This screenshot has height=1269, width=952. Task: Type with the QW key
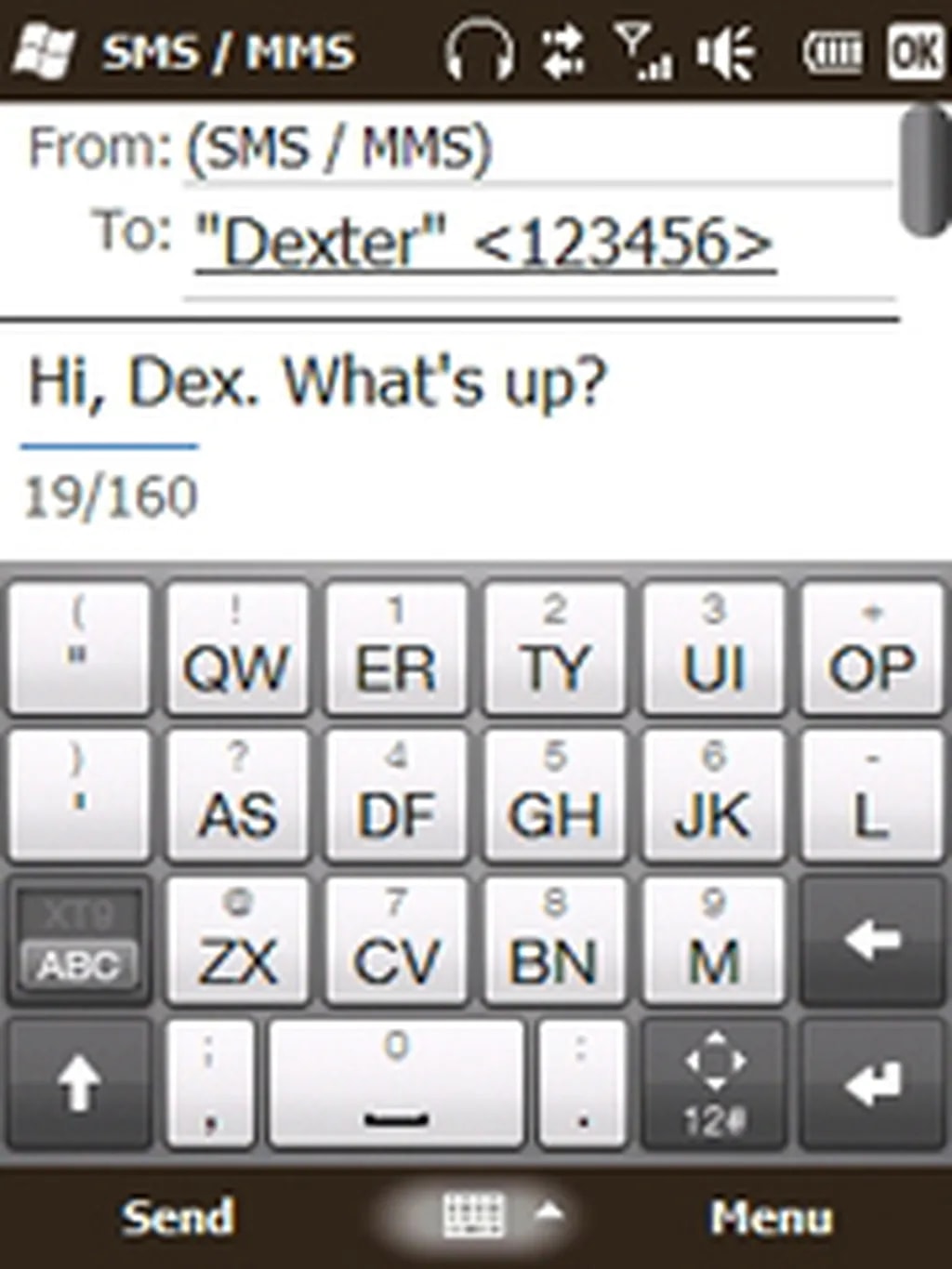[x=237, y=649]
